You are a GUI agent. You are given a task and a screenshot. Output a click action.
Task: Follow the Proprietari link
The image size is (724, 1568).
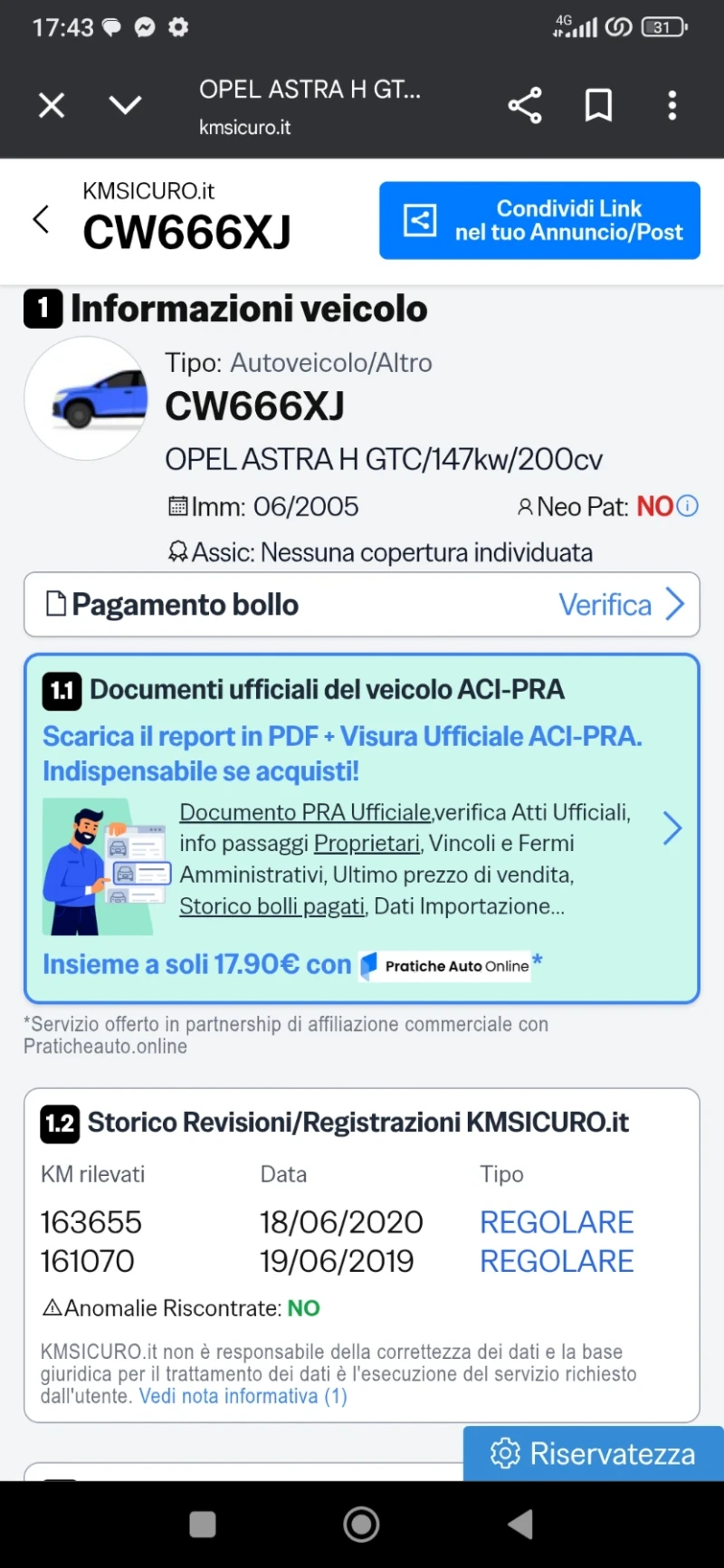(x=367, y=844)
